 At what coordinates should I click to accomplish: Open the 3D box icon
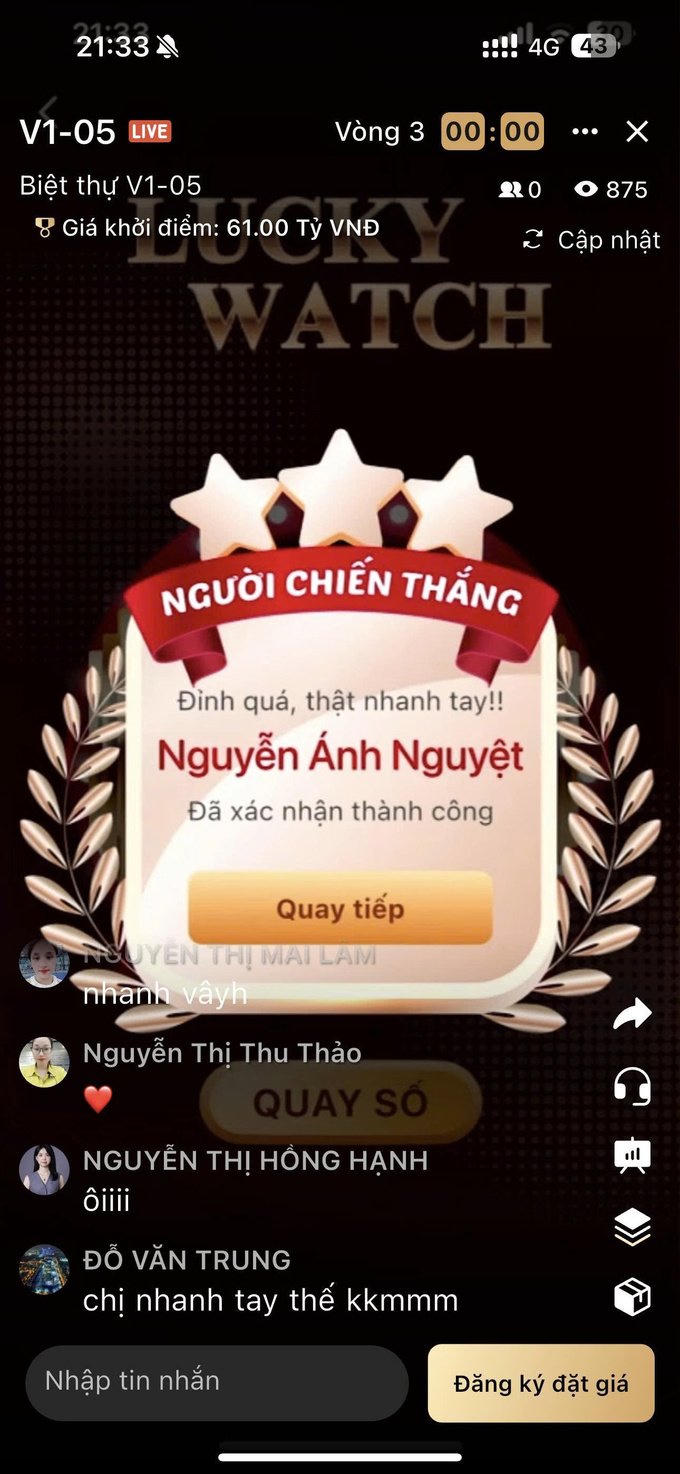(632, 1298)
